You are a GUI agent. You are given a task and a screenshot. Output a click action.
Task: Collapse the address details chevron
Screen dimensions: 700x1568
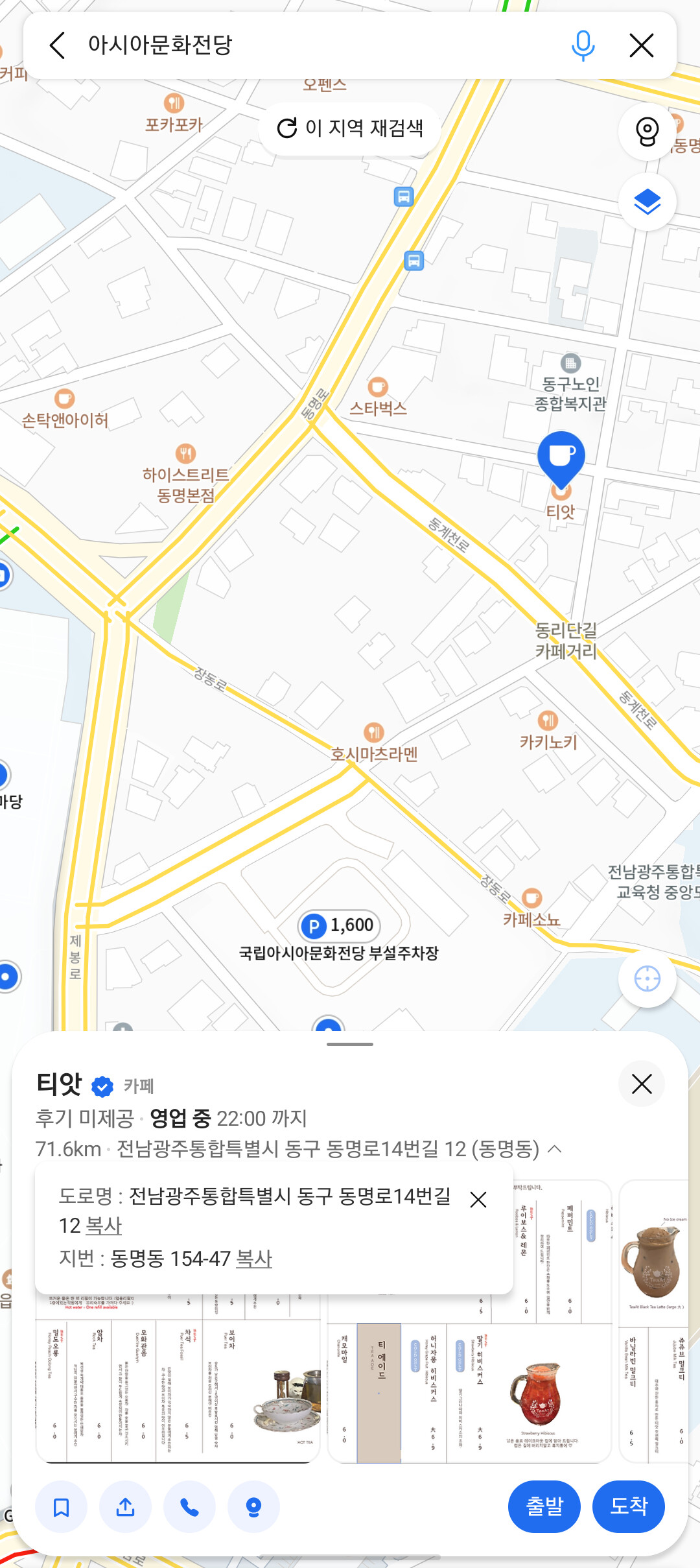point(555,1149)
